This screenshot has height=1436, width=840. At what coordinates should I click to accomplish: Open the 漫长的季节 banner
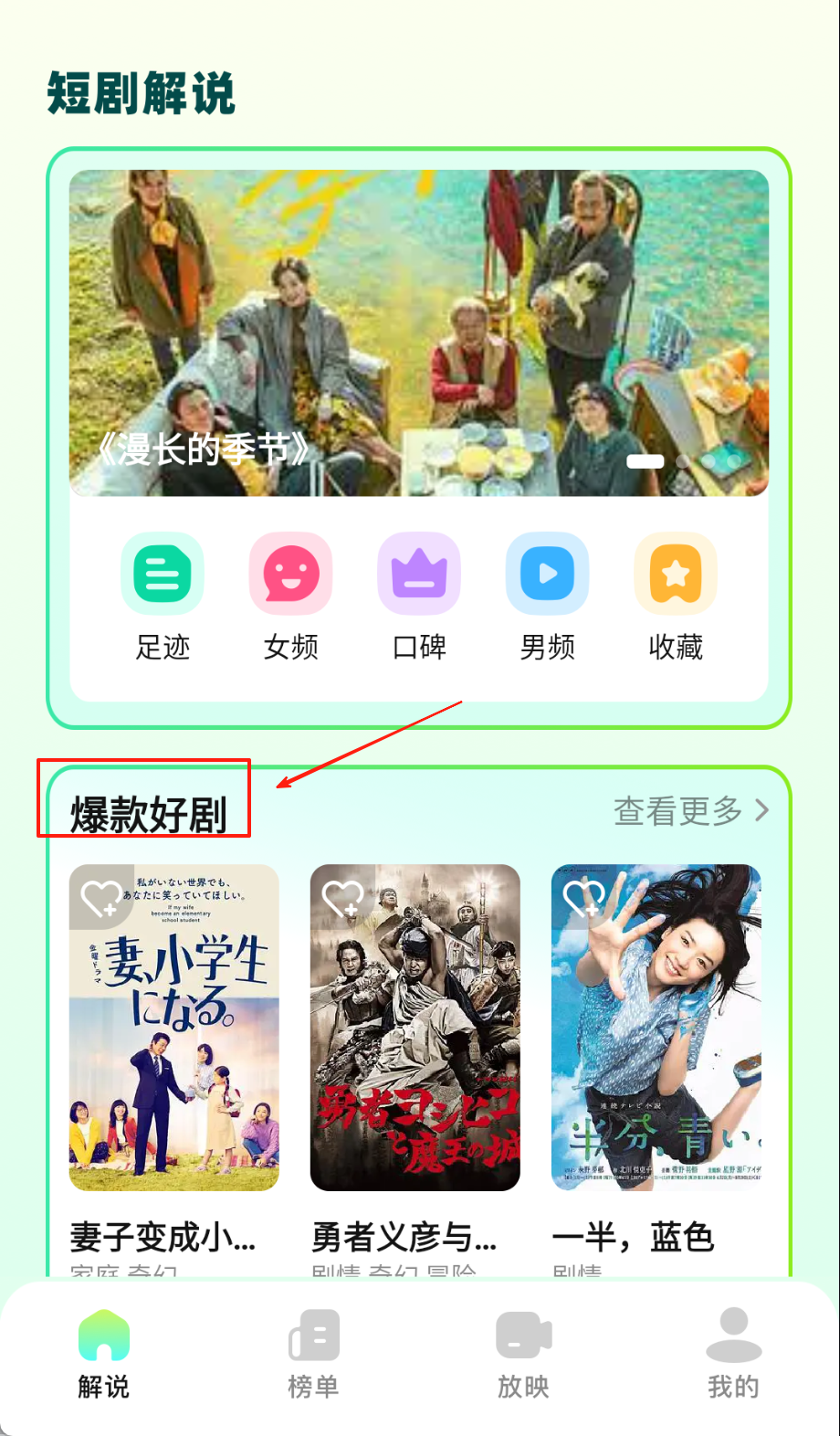(x=418, y=333)
